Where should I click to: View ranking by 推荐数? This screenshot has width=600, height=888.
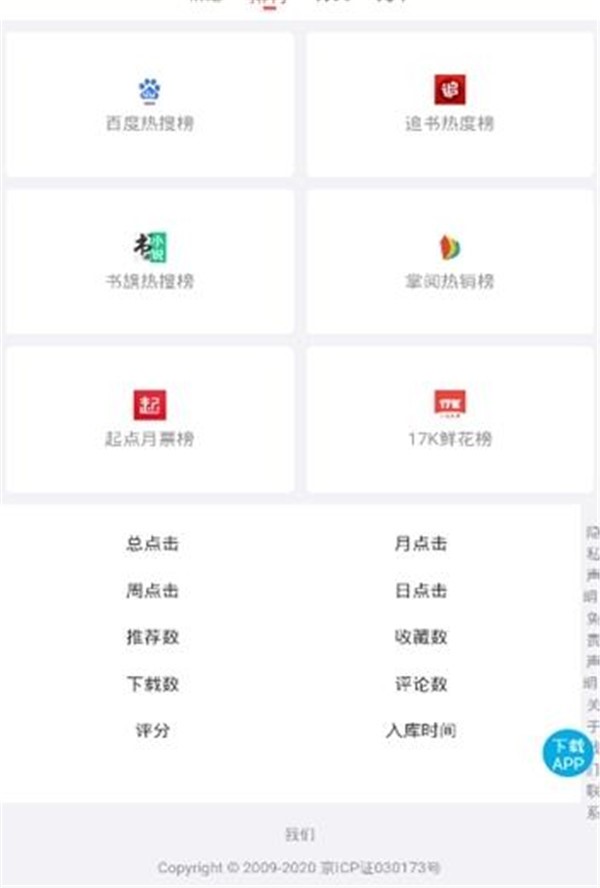pos(152,637)
